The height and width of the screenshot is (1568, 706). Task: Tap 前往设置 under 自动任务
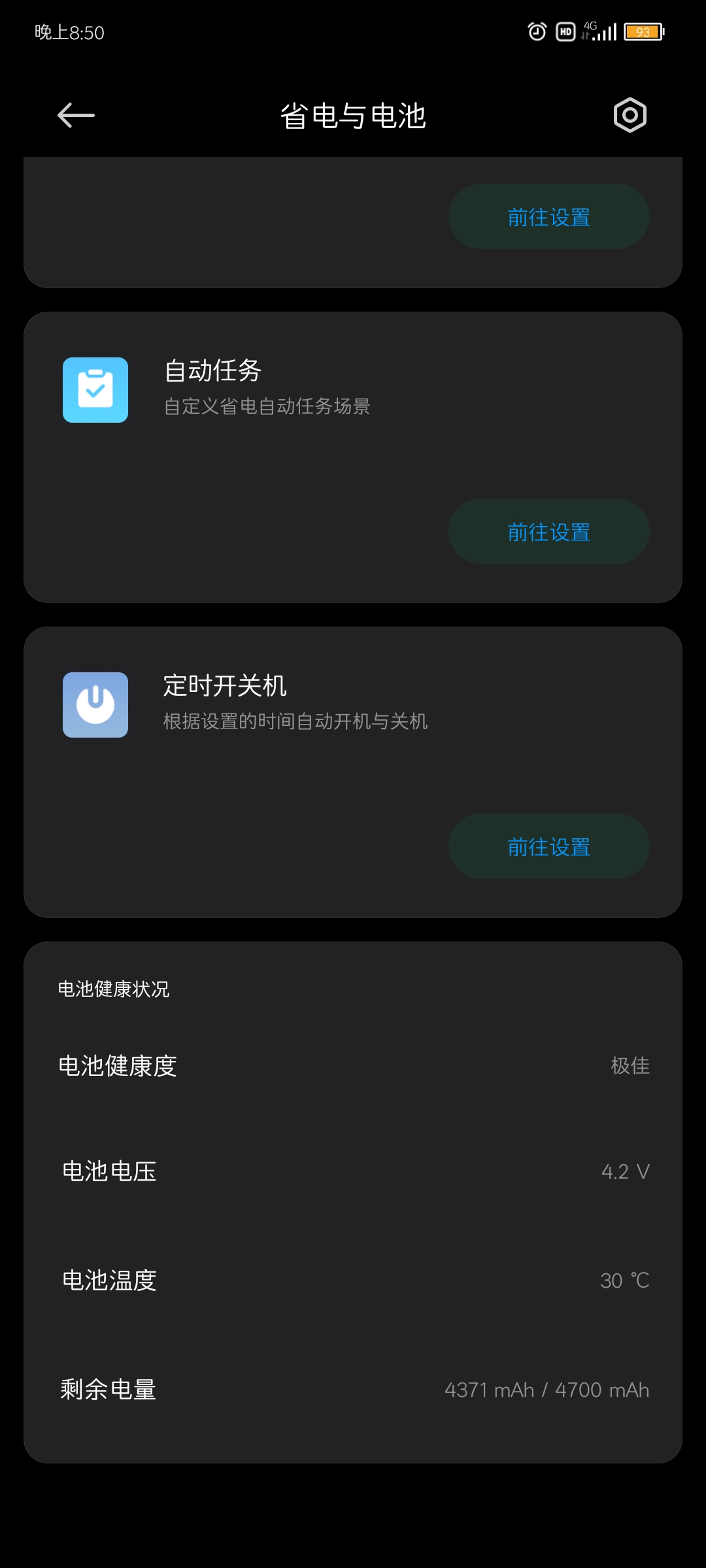tap(548, 531)
